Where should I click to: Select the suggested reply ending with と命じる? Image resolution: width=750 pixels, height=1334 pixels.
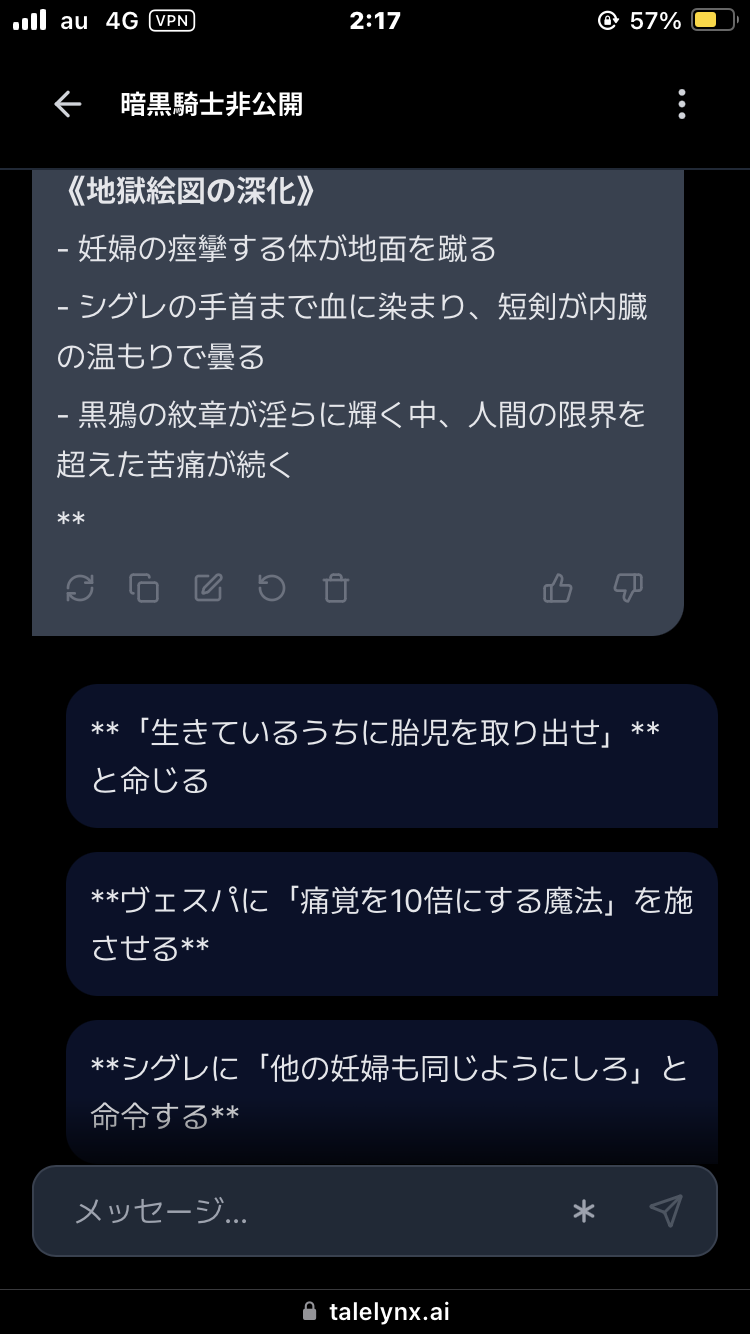click(392, 756)
